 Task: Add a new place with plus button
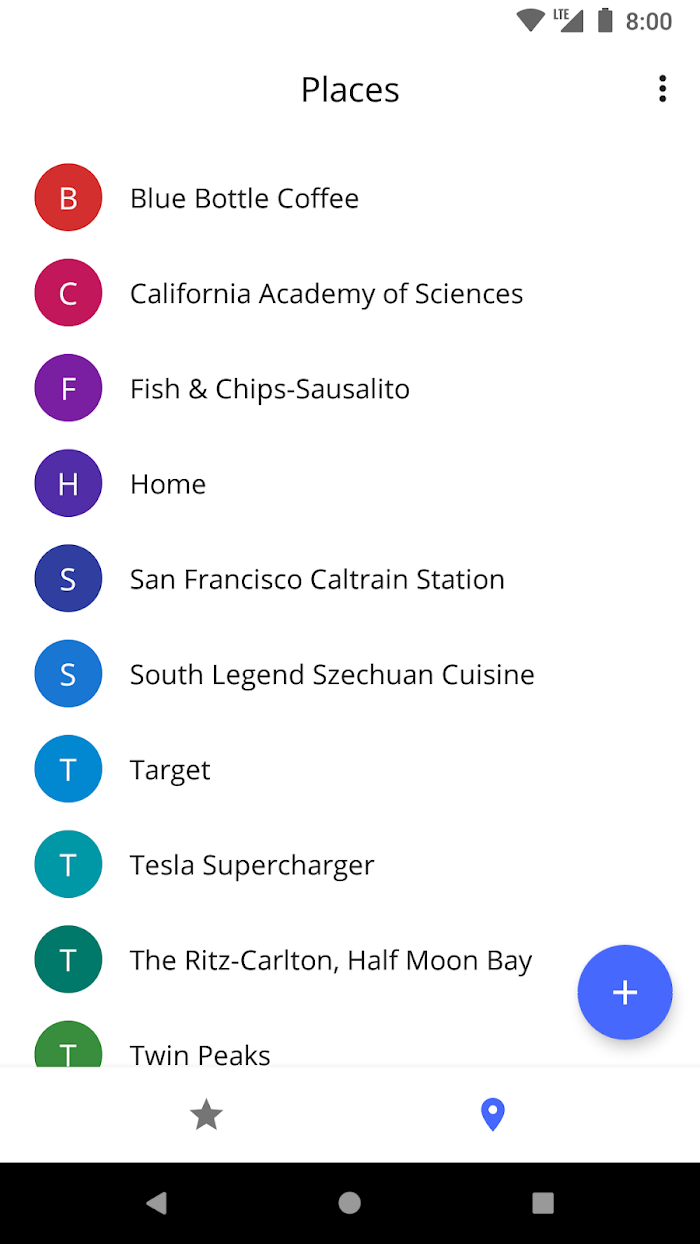[625, 992]
